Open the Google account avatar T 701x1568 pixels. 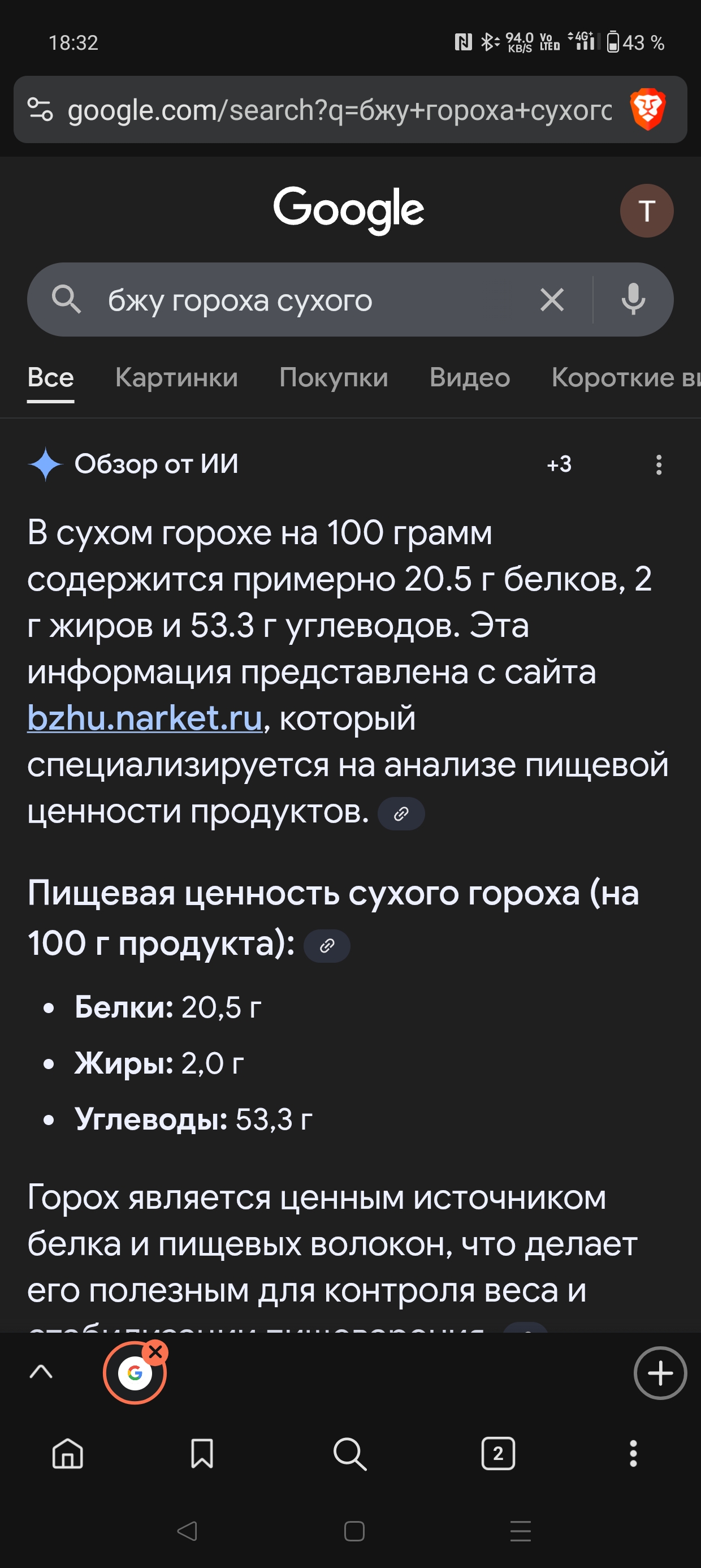click(646, 210)
